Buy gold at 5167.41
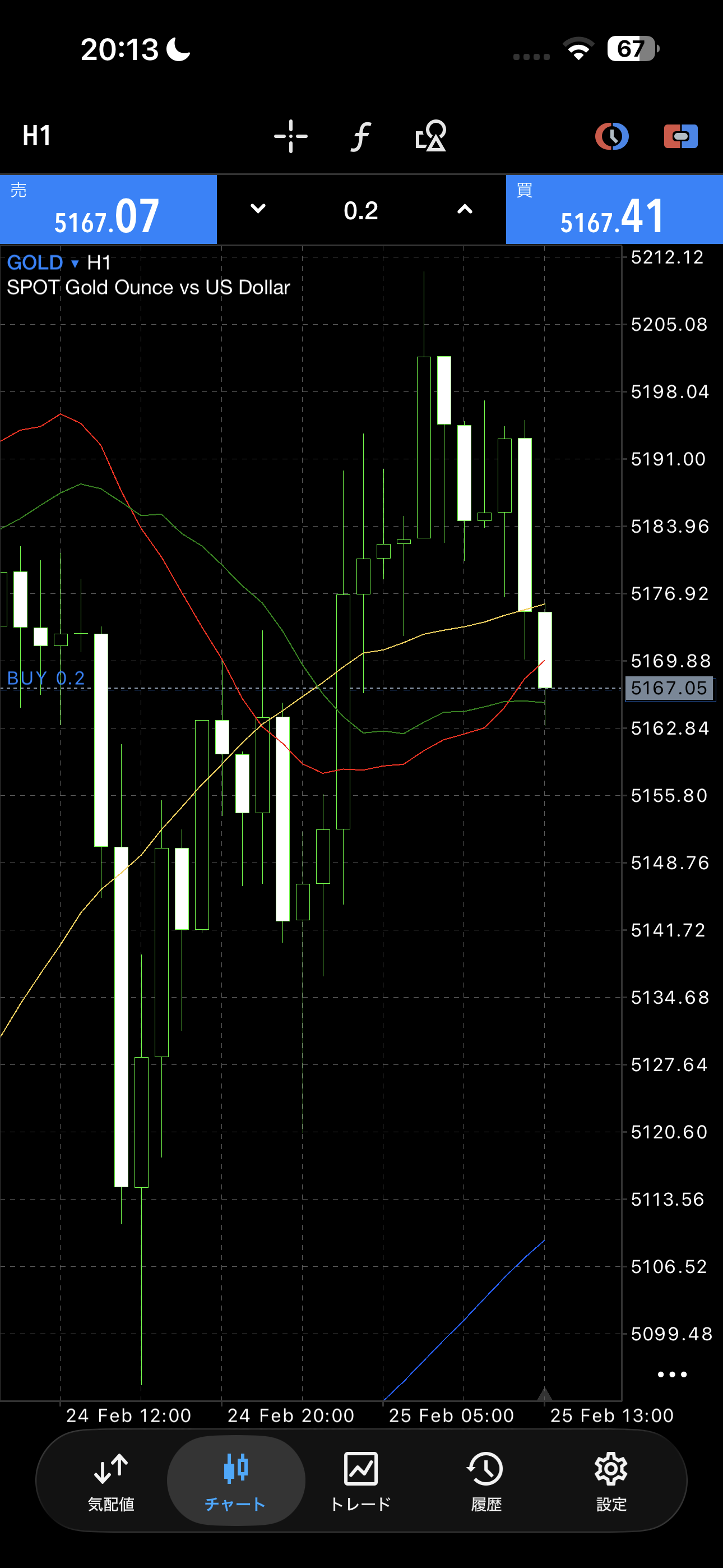 coord(614,210)
